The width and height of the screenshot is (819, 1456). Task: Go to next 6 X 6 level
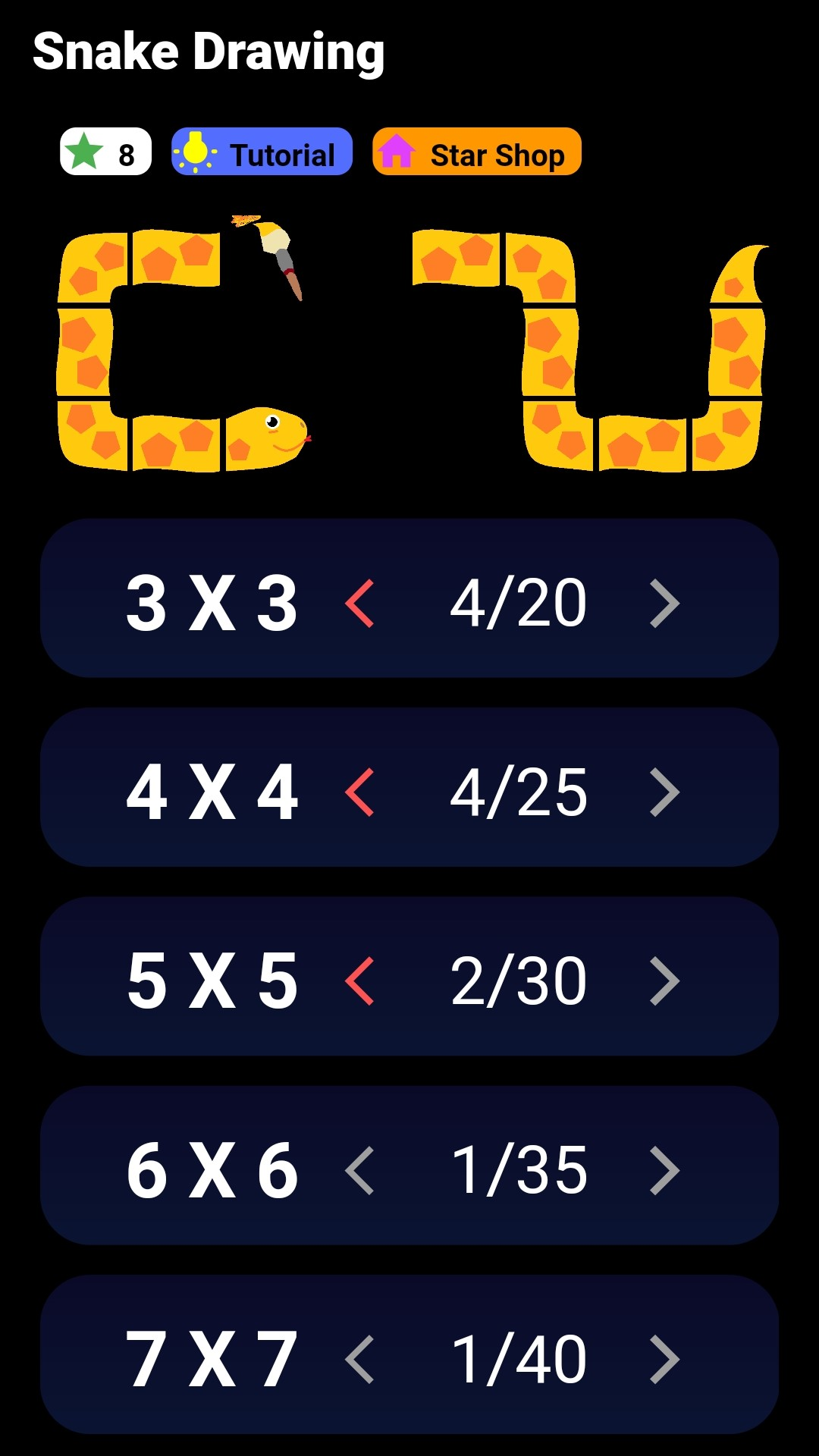[x=665, y=1171]
